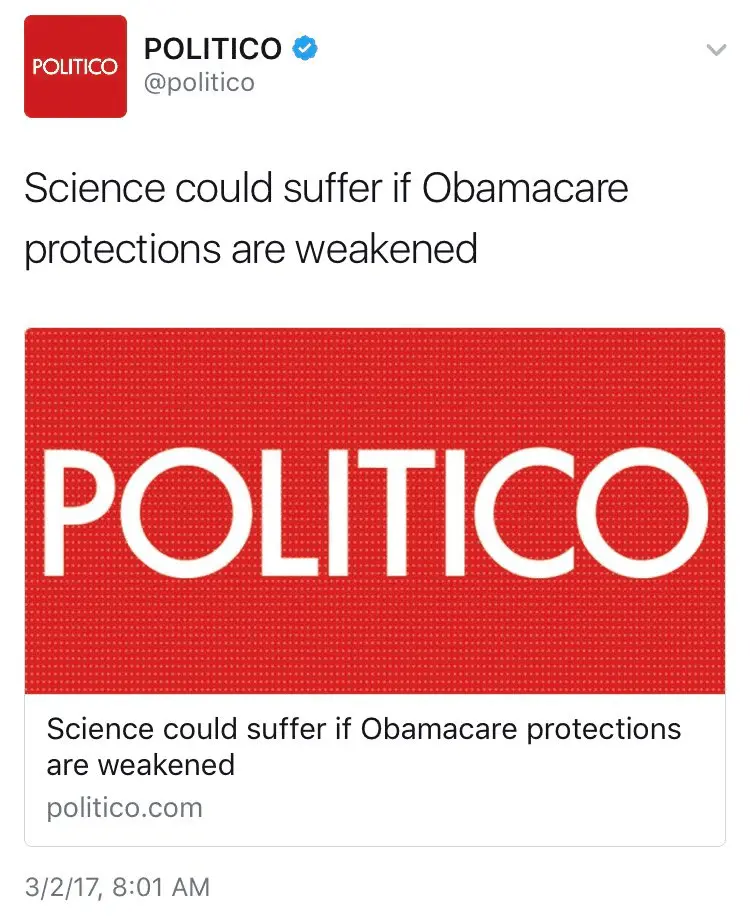
Task: Open the POLITICO profile picture
Action: 75,67
